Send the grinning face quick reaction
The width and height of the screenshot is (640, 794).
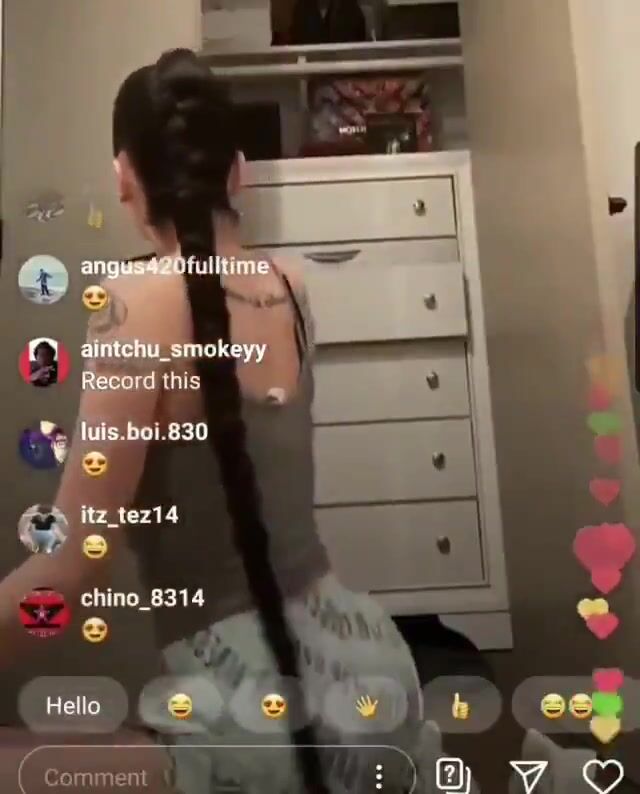pos(180,706)
